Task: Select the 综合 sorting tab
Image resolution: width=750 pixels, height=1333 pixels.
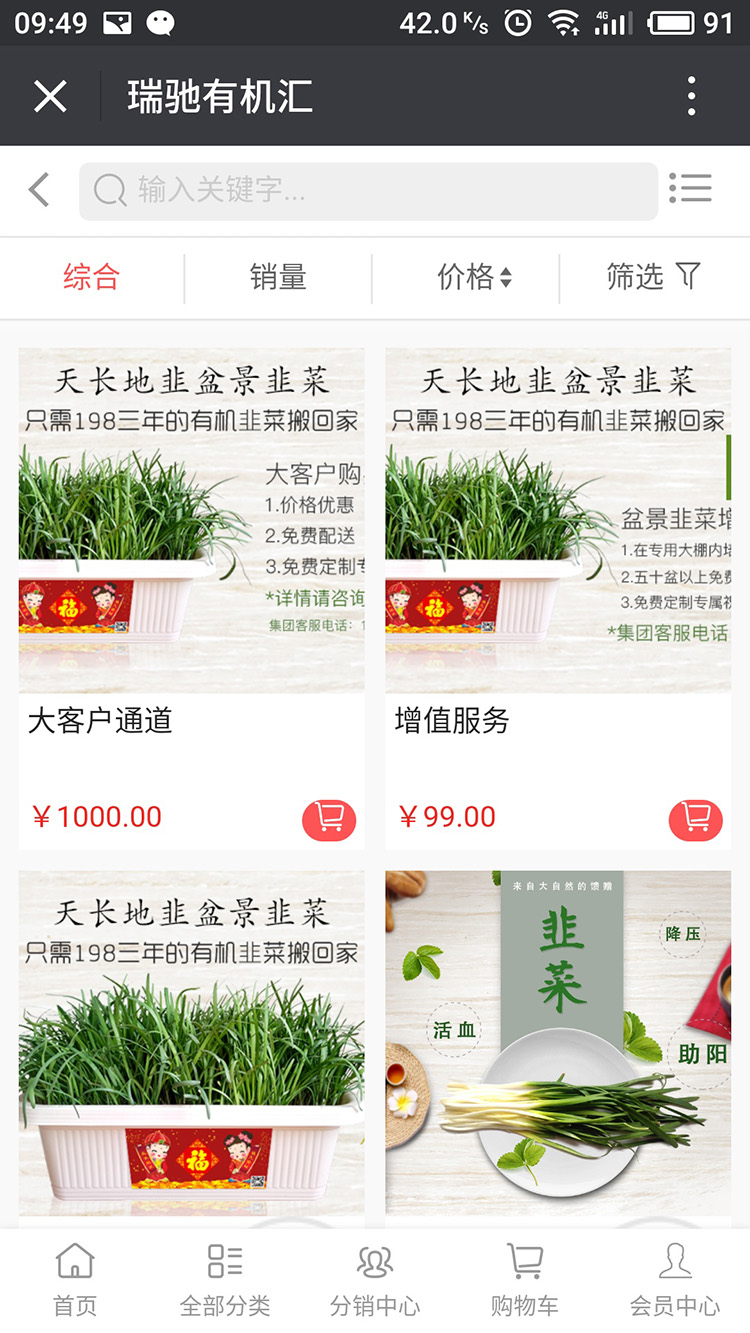Action: click(92, 277)
